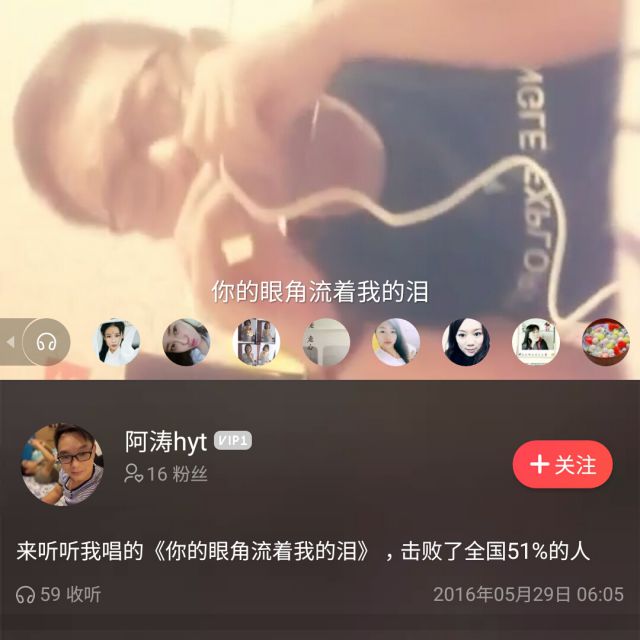
Task: Open the first listener avatar beside the headphone icon
Action: (117, 342)
